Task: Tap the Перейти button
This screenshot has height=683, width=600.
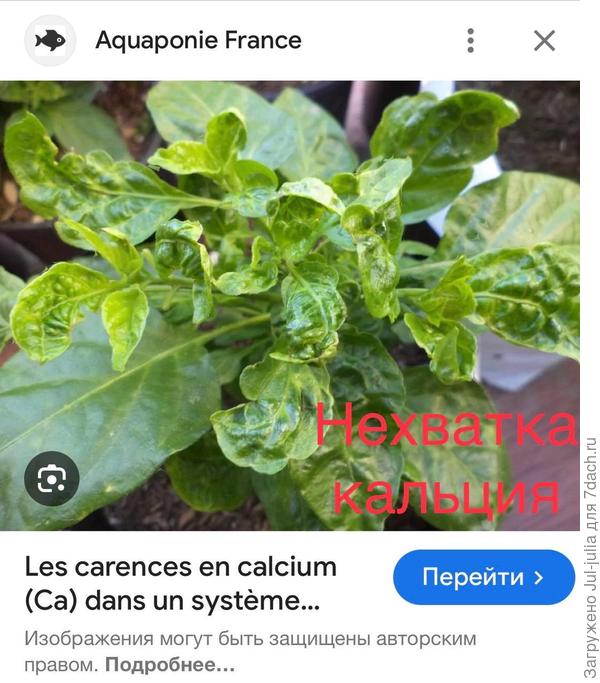Action: pos(484,577)
